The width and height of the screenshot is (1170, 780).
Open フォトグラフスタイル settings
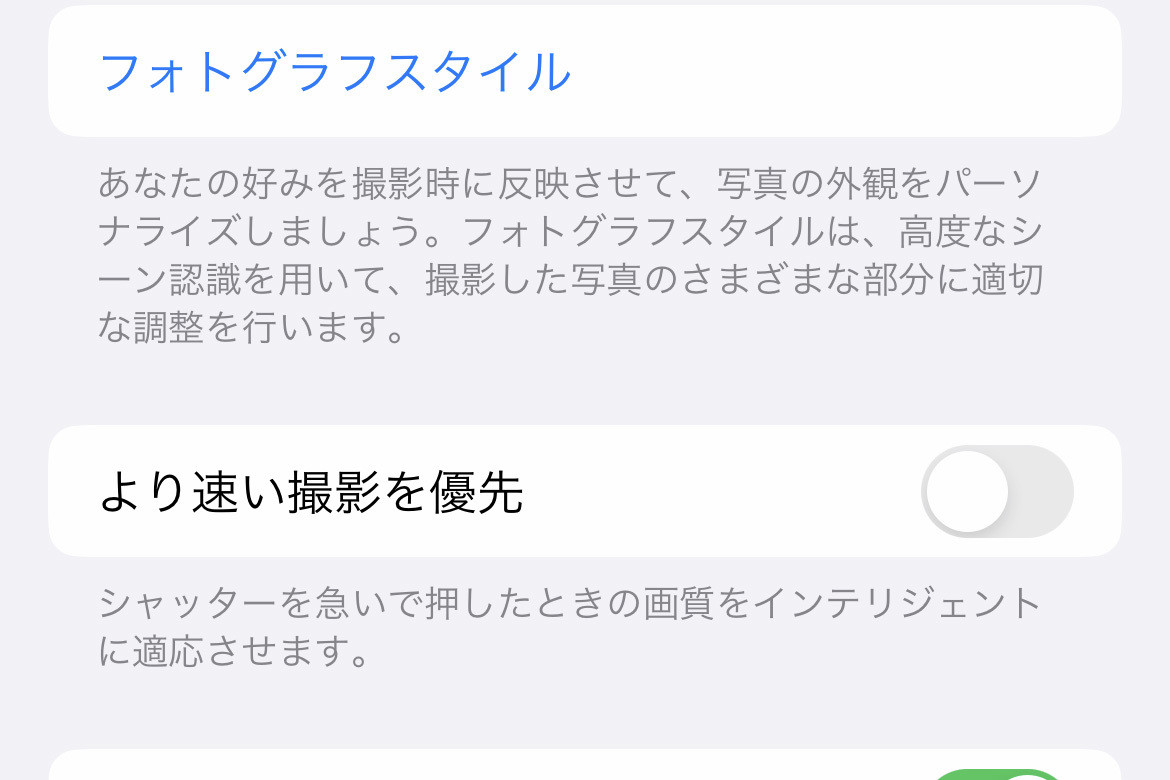point(335,72)
